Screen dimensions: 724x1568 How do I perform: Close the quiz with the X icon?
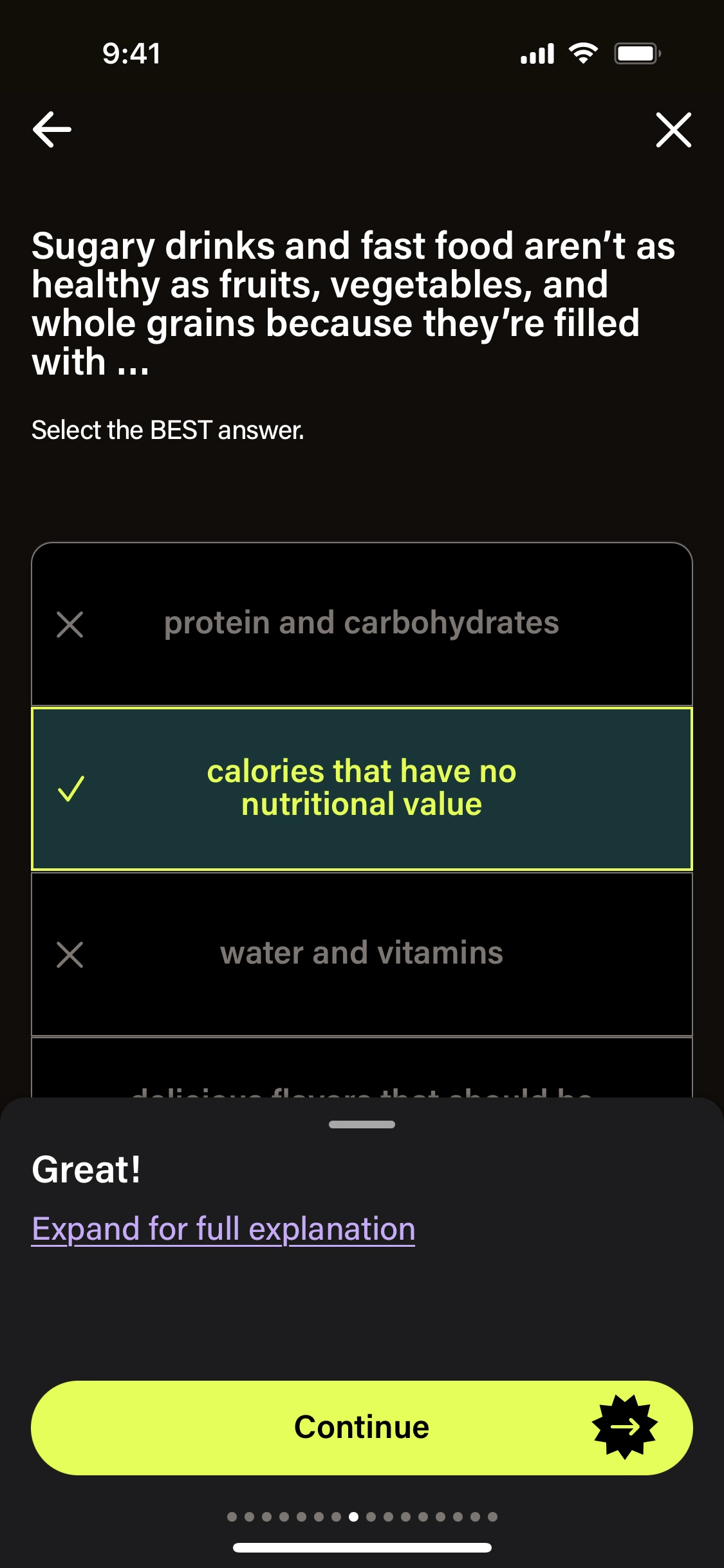(673, 129)
